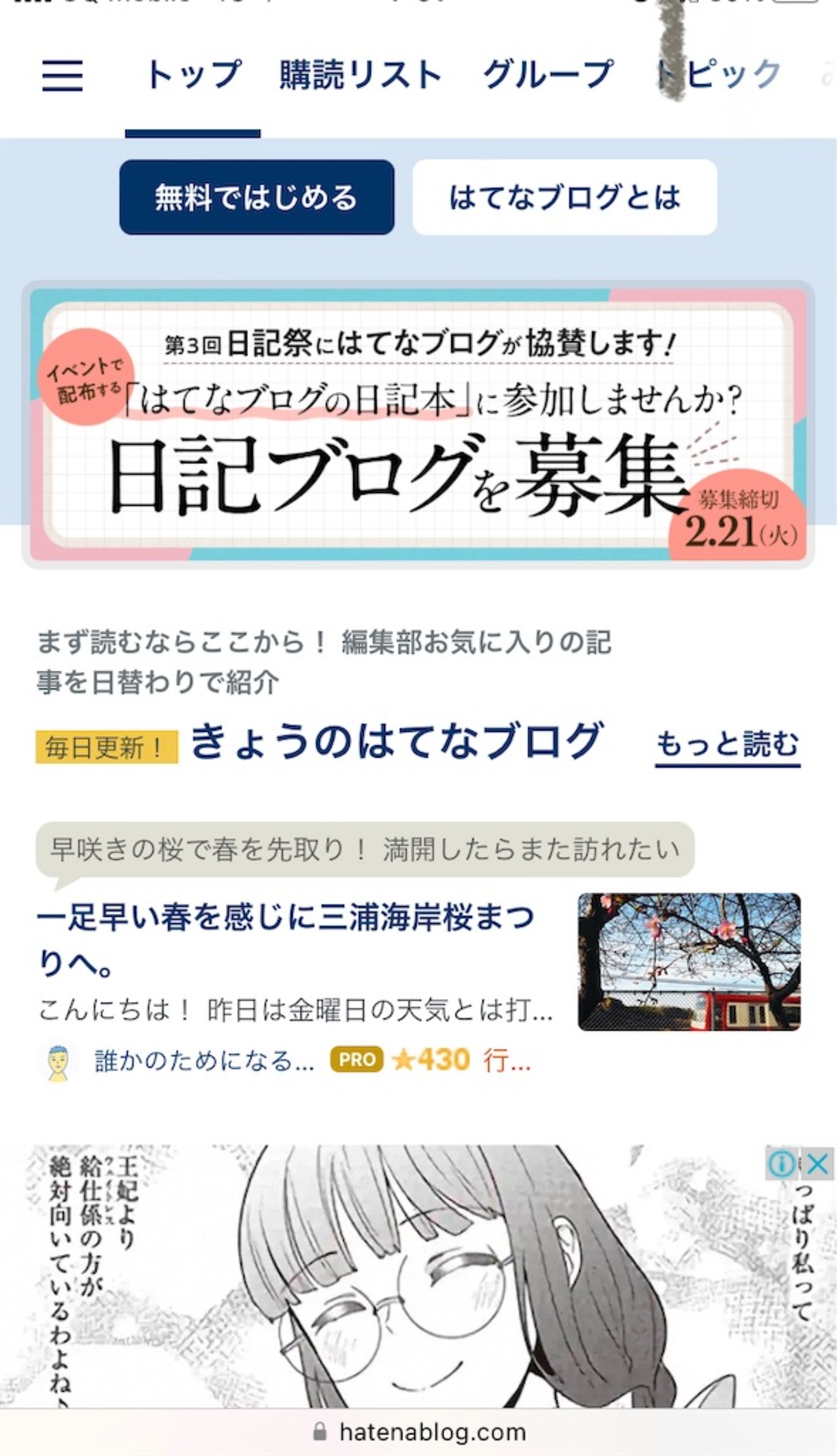This screenshot has height=1456, width=838.
Task: Switch to the トップ tab
Action: (x=193, y=75)
